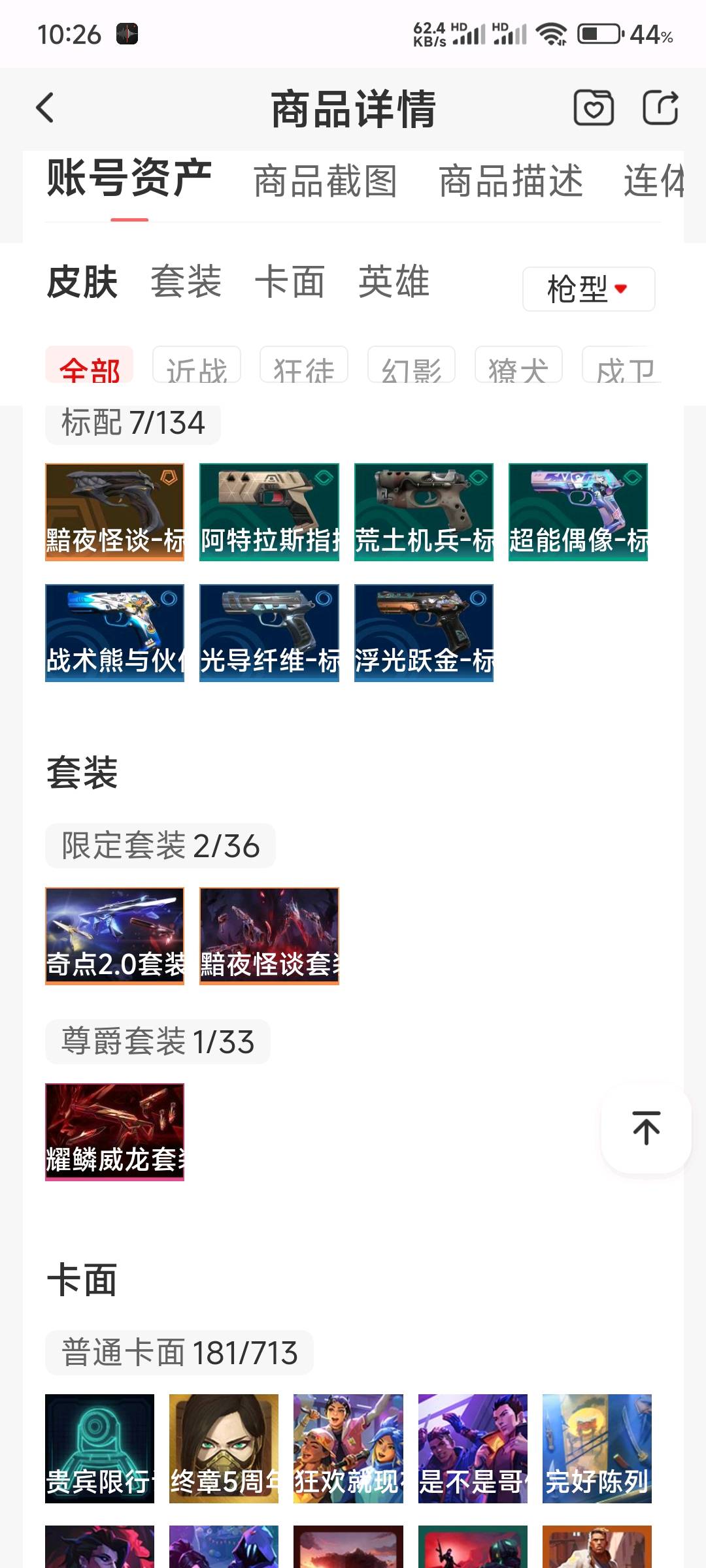706x1568 pixels.
Task: View the 光导纤维 skin tile
Action: (x=269, y=632)
